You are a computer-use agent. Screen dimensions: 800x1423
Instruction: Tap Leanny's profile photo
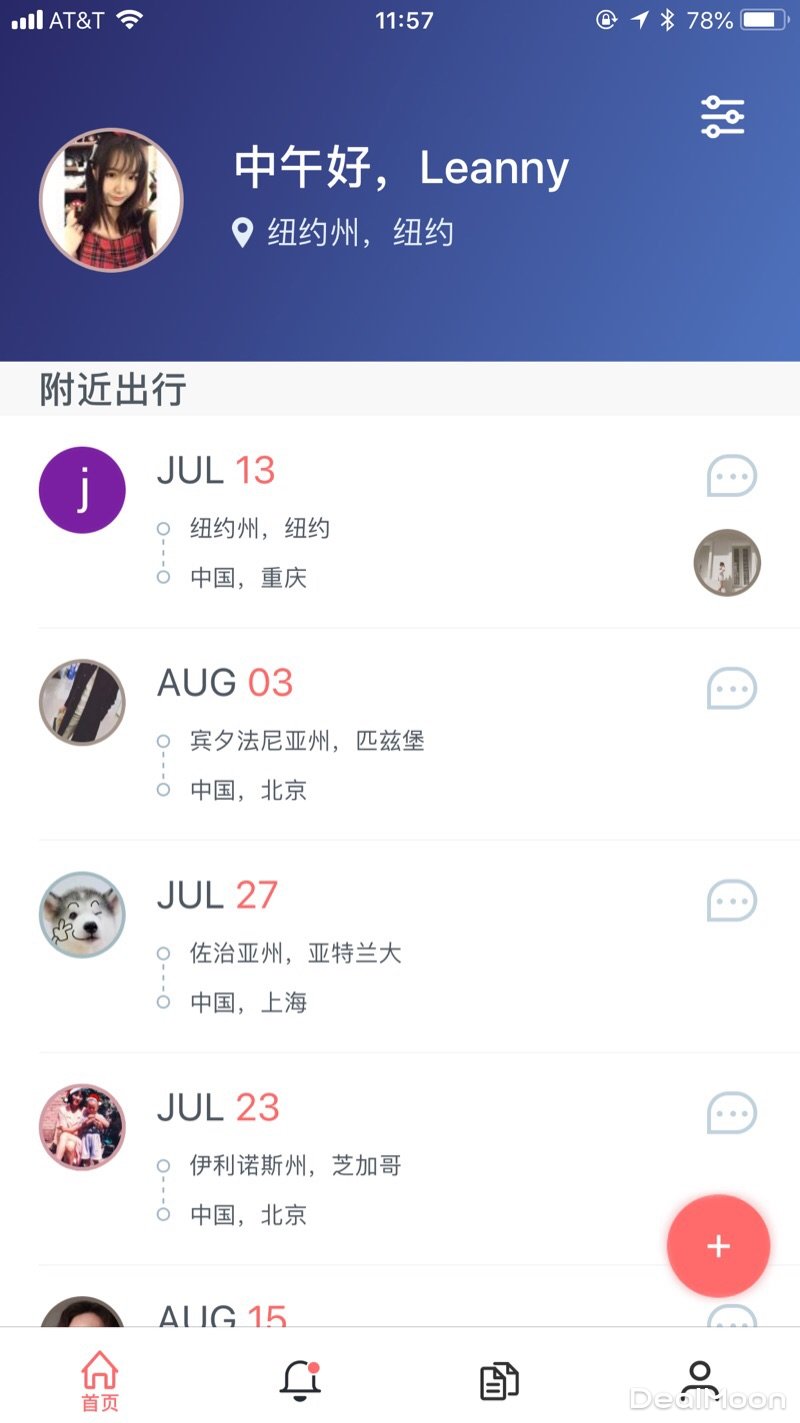click(x=111, y=200)
